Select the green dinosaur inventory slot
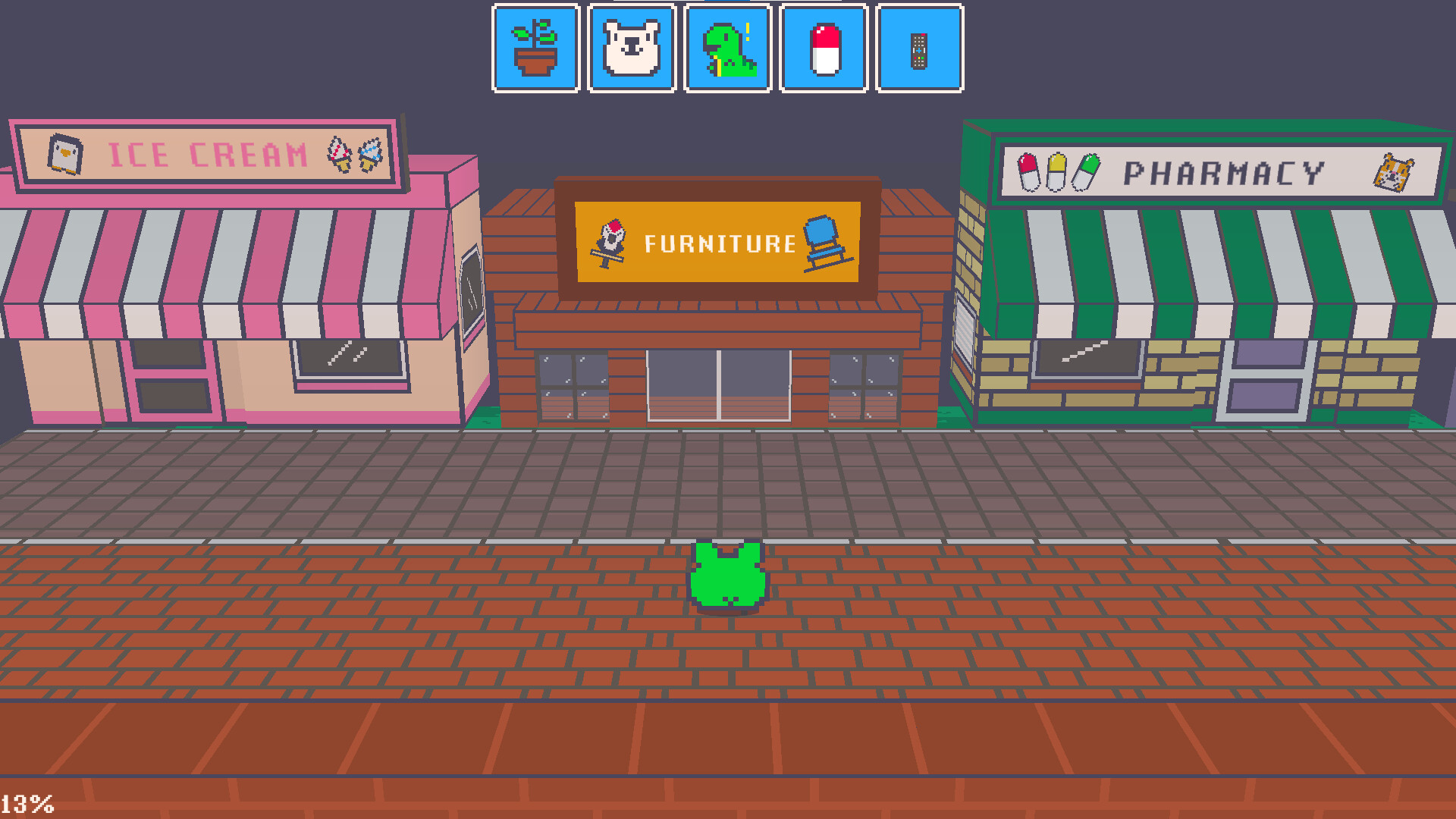The width and height of the screenshot is (1456, 819). point(728,49)
